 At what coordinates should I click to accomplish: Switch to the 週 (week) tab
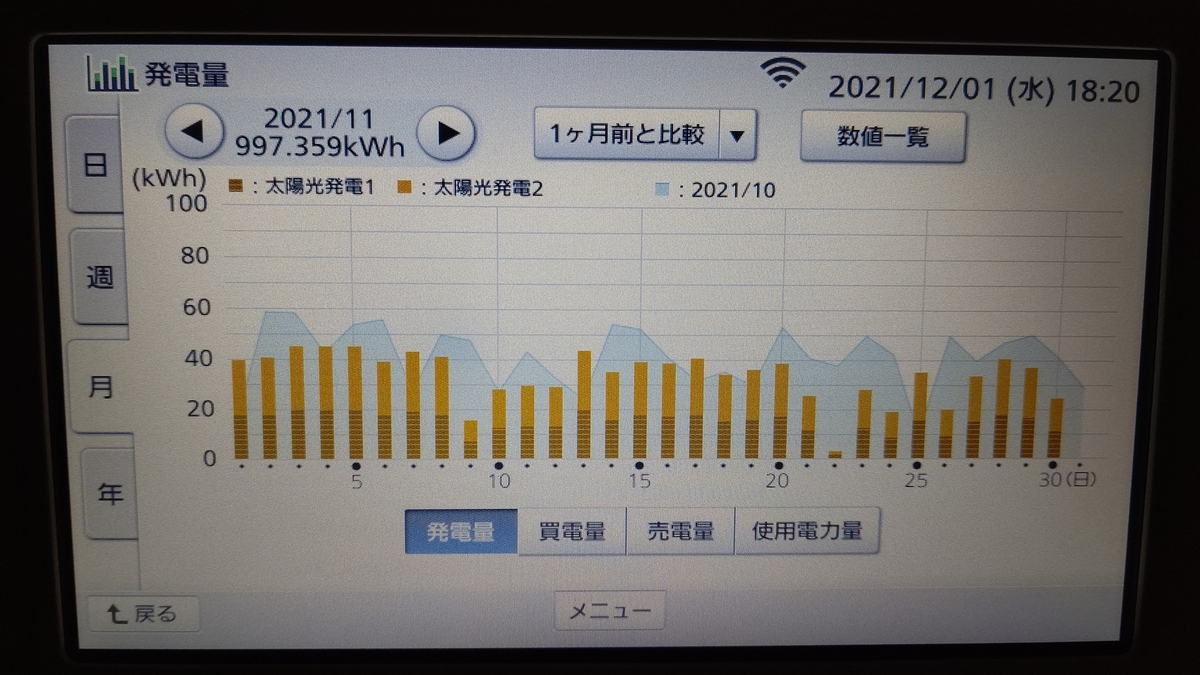click(99, 278)
